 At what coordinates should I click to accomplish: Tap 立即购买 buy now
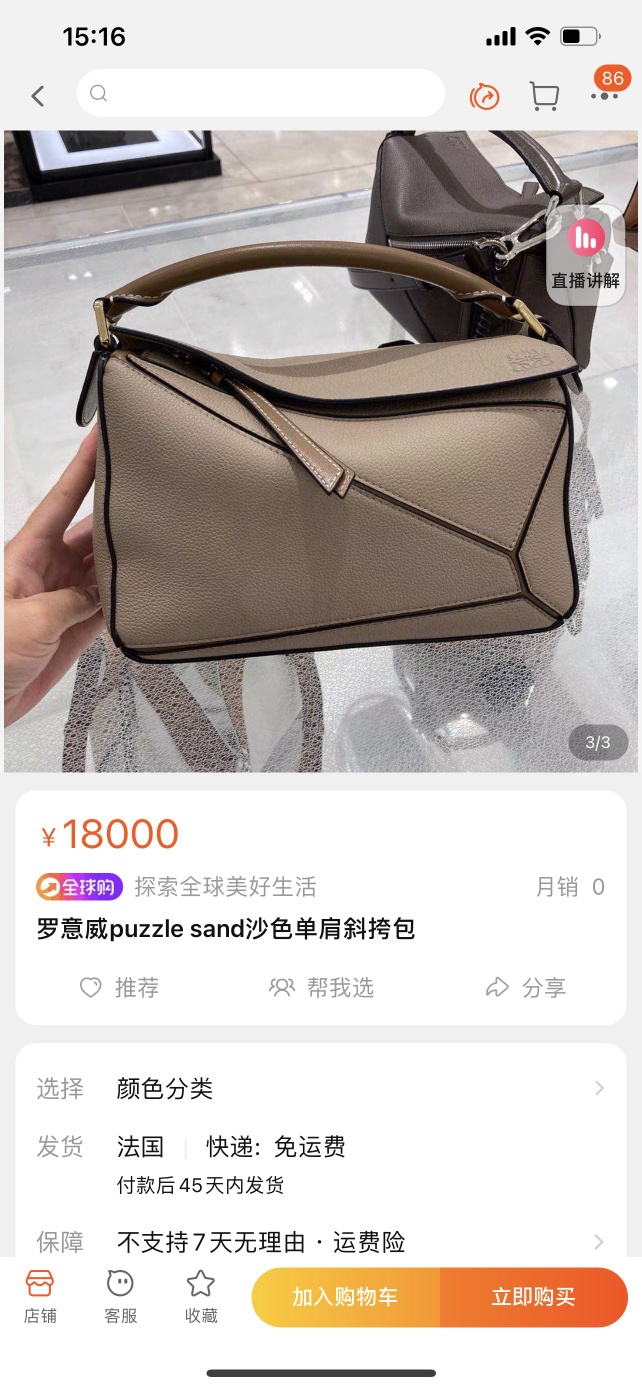(533, 1297)
